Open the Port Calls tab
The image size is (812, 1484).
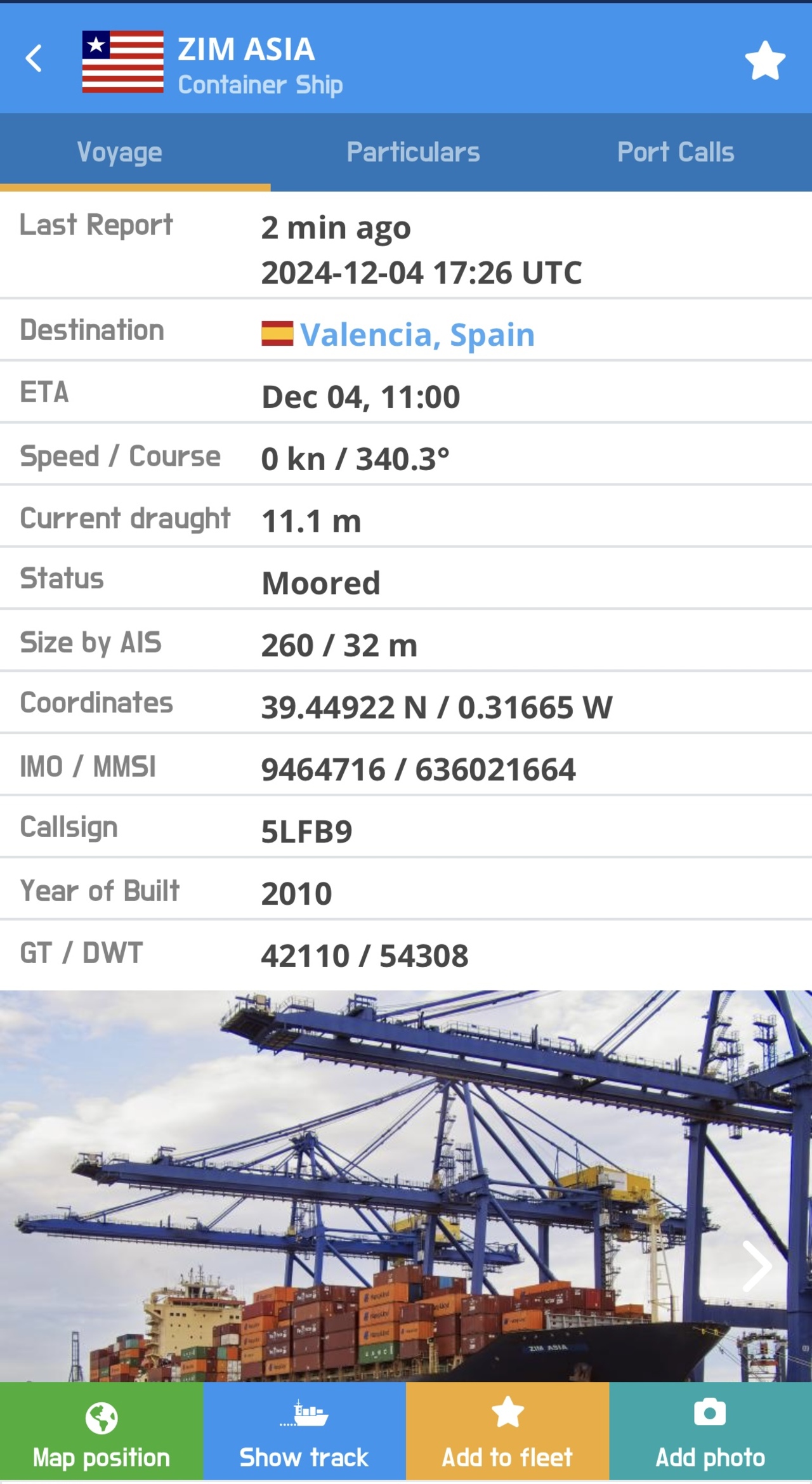pos(675,152)
